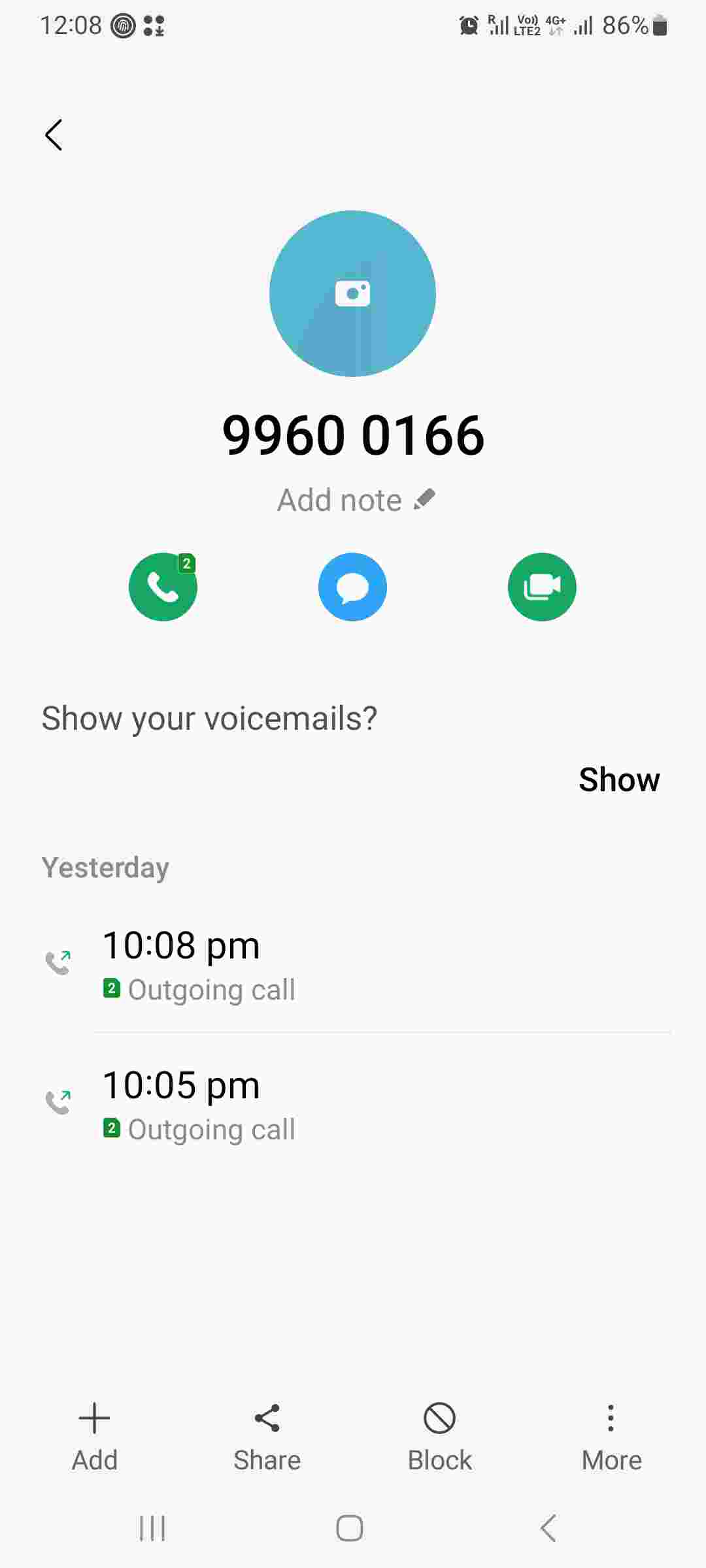
Task: Add a note for 9960 0166
Action: pyautogui.click(x=356, y=500)
